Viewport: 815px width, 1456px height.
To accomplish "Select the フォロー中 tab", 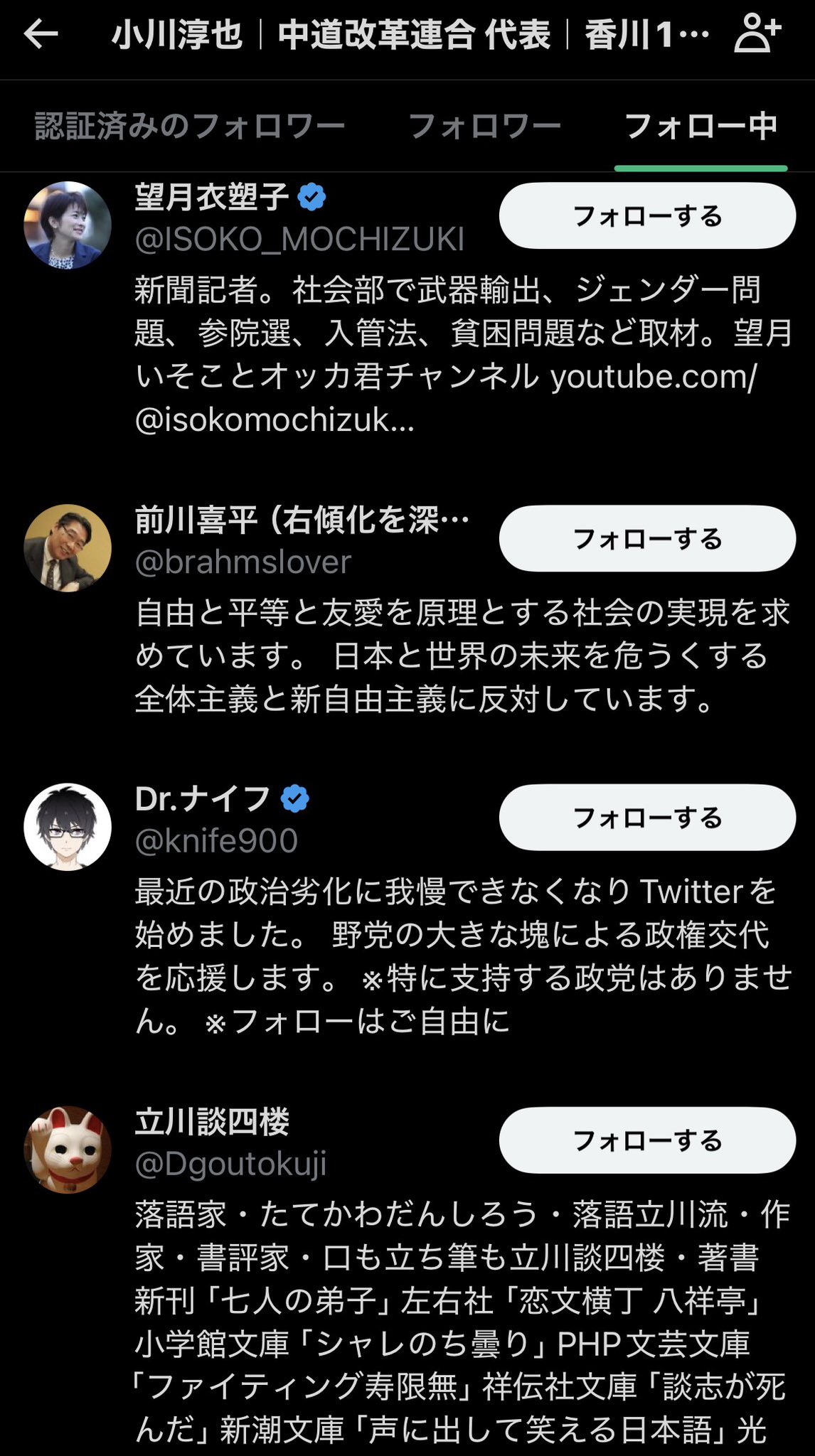I will [x=701, y=127].
